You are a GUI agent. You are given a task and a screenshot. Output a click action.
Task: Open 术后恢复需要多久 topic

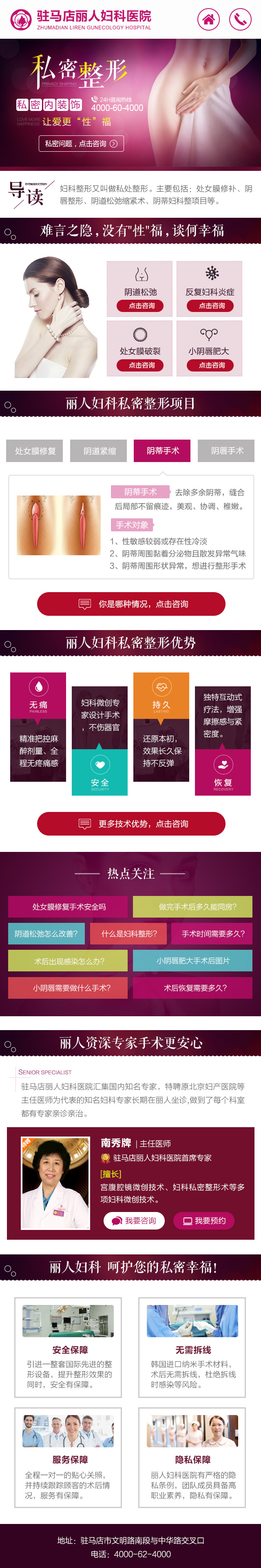[x=193, y=988]
